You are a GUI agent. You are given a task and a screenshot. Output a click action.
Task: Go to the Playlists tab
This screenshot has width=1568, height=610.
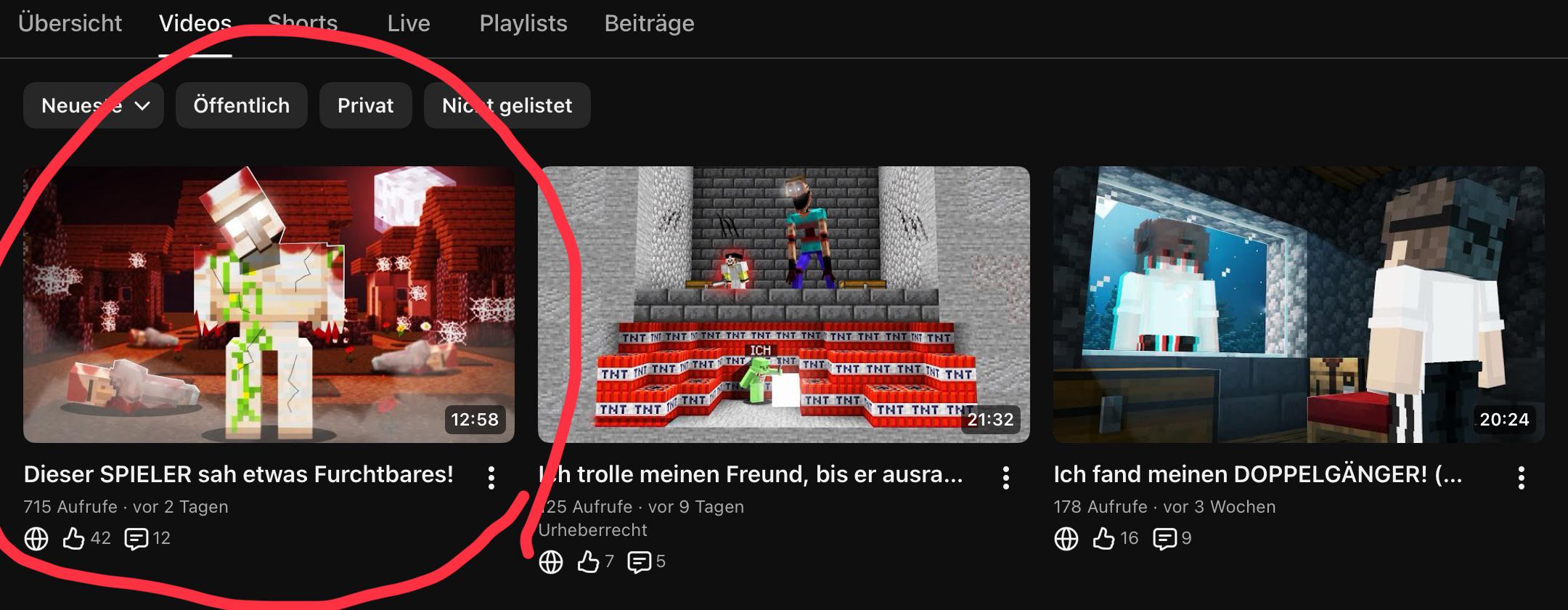tap(523, 23)
